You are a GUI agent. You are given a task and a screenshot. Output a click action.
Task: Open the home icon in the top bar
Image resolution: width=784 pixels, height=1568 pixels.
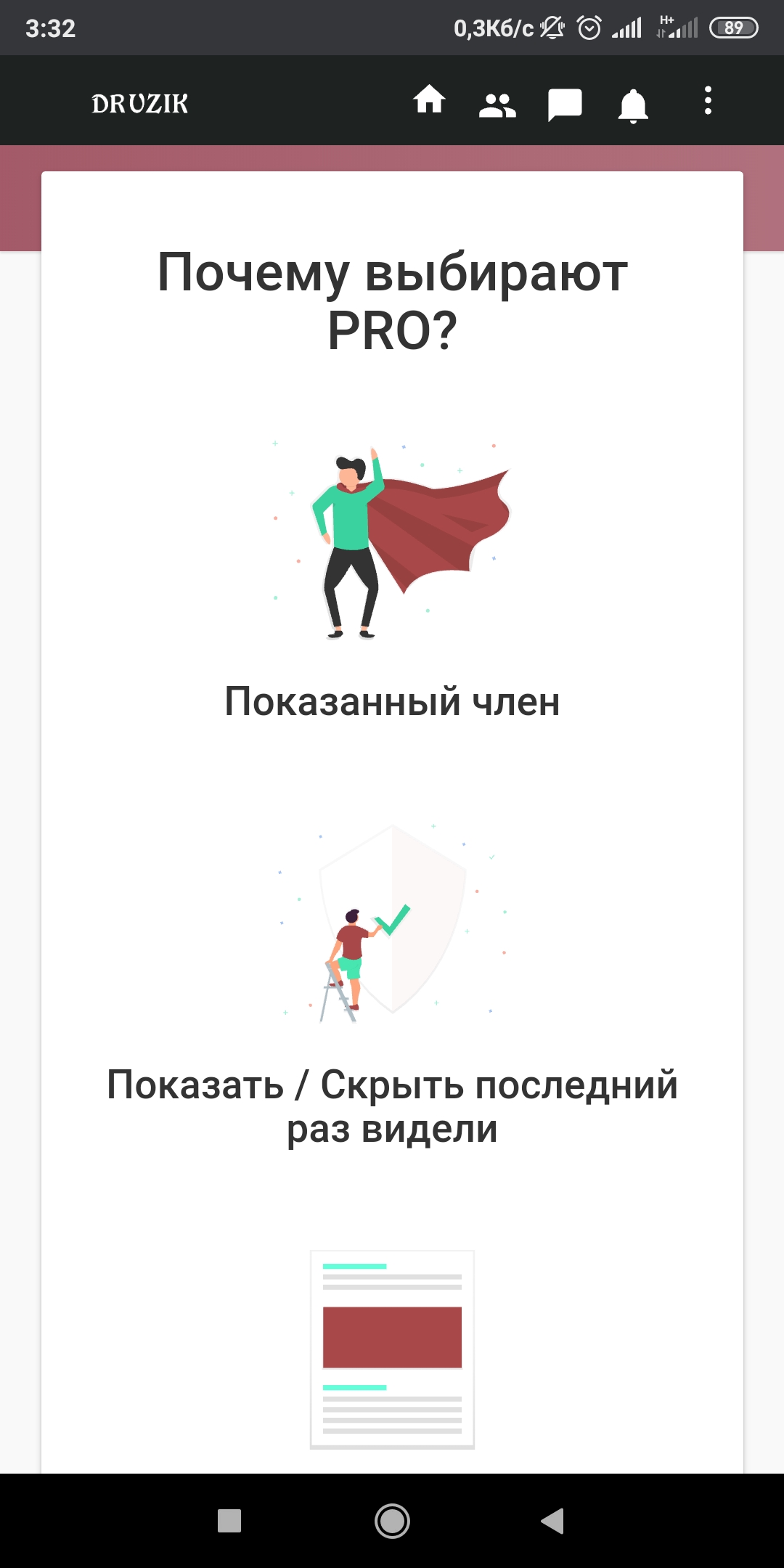429,100
